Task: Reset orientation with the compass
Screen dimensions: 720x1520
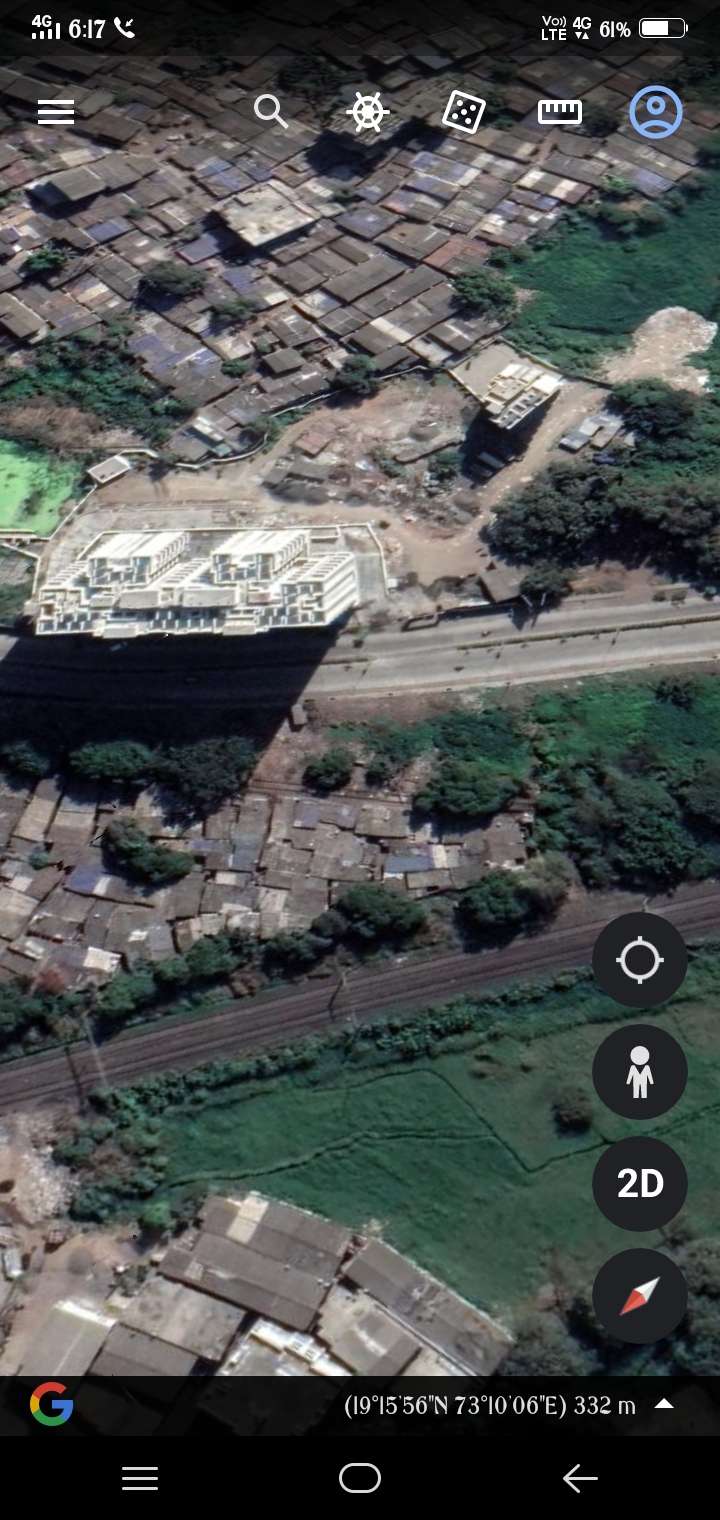Action: coord(640,1296)
